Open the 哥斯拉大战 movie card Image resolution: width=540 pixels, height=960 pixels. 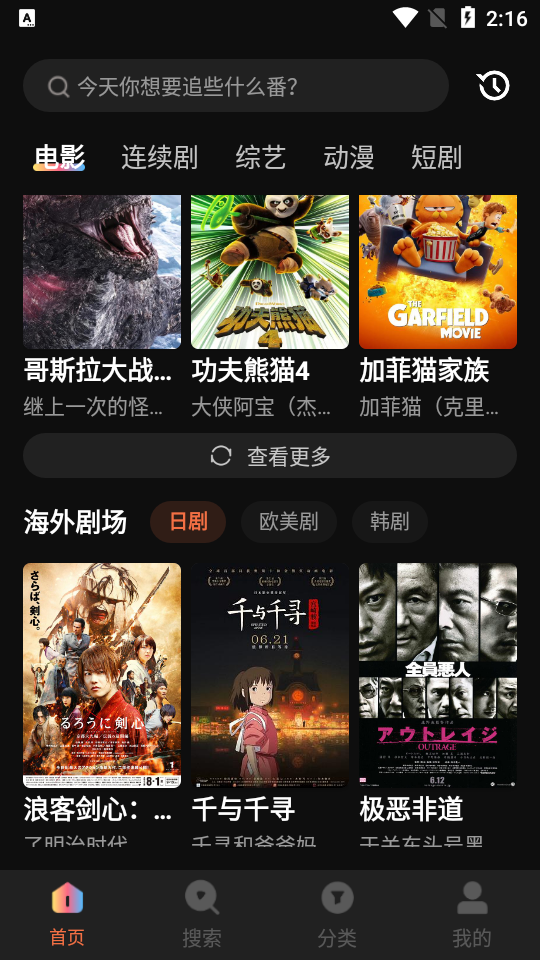click(102, 307)
